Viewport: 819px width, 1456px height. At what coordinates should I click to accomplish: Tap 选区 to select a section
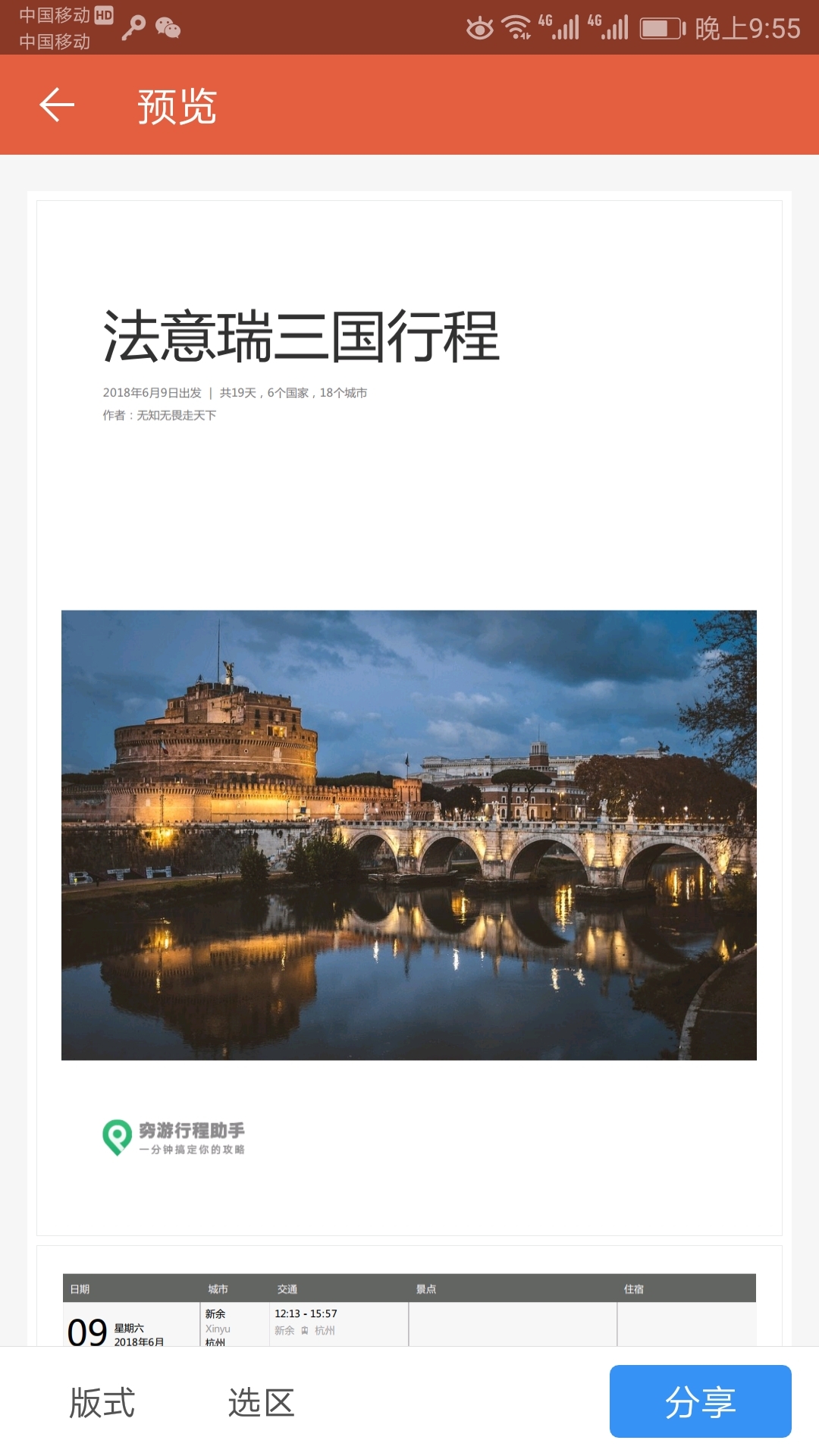pyautogui.click(x=262, y=1402)
